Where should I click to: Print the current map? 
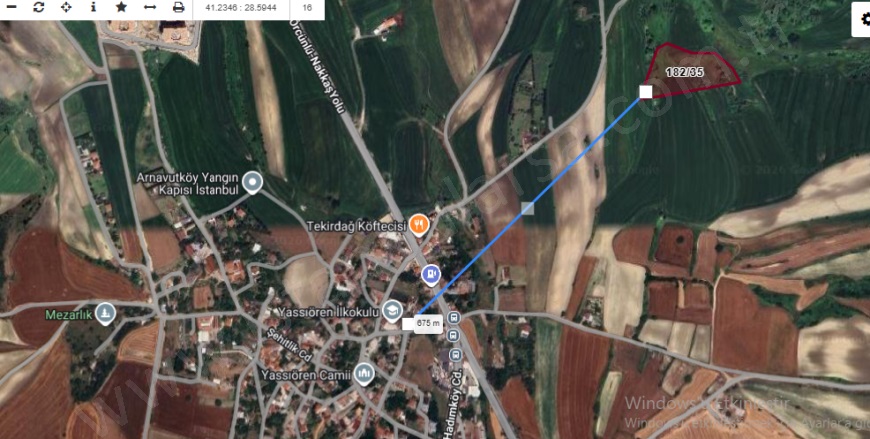(x=178, y=7)
